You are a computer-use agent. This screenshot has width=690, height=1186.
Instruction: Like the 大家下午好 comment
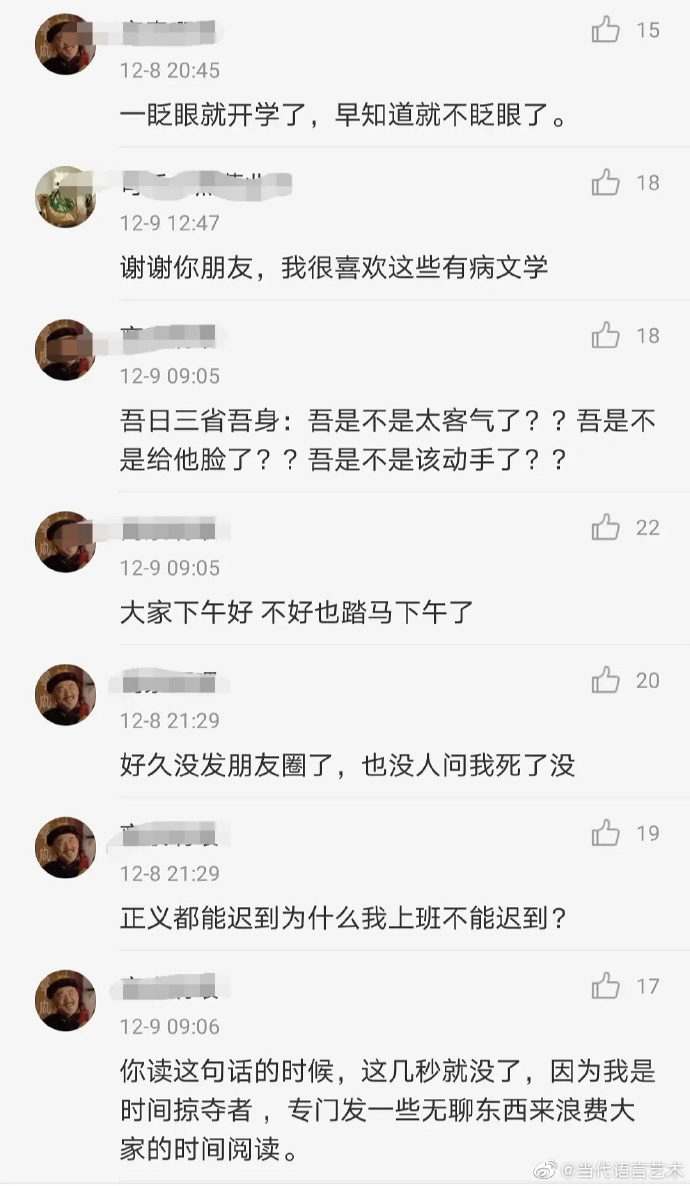606,527
